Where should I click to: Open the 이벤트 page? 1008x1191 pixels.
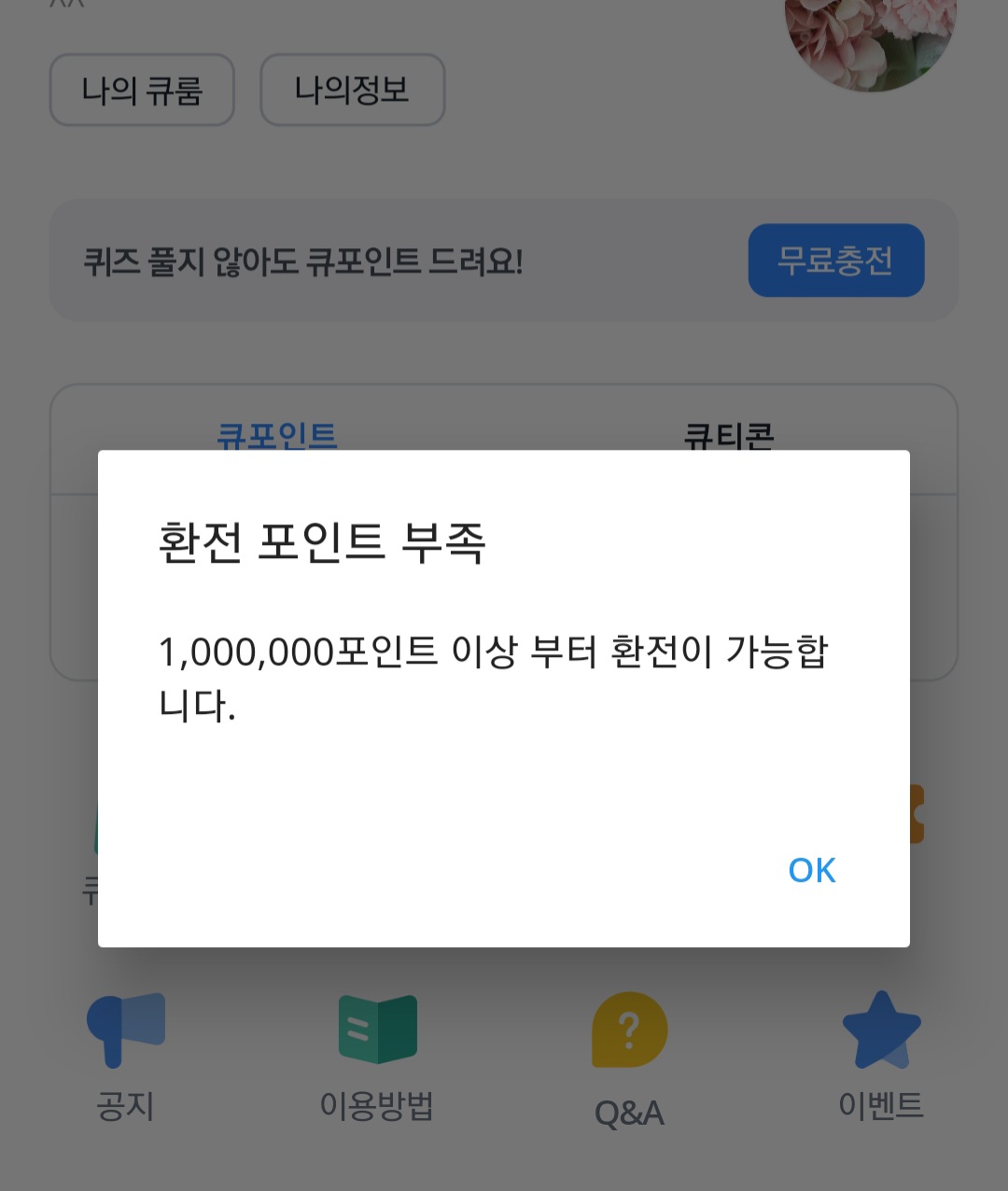point(880,1055)
